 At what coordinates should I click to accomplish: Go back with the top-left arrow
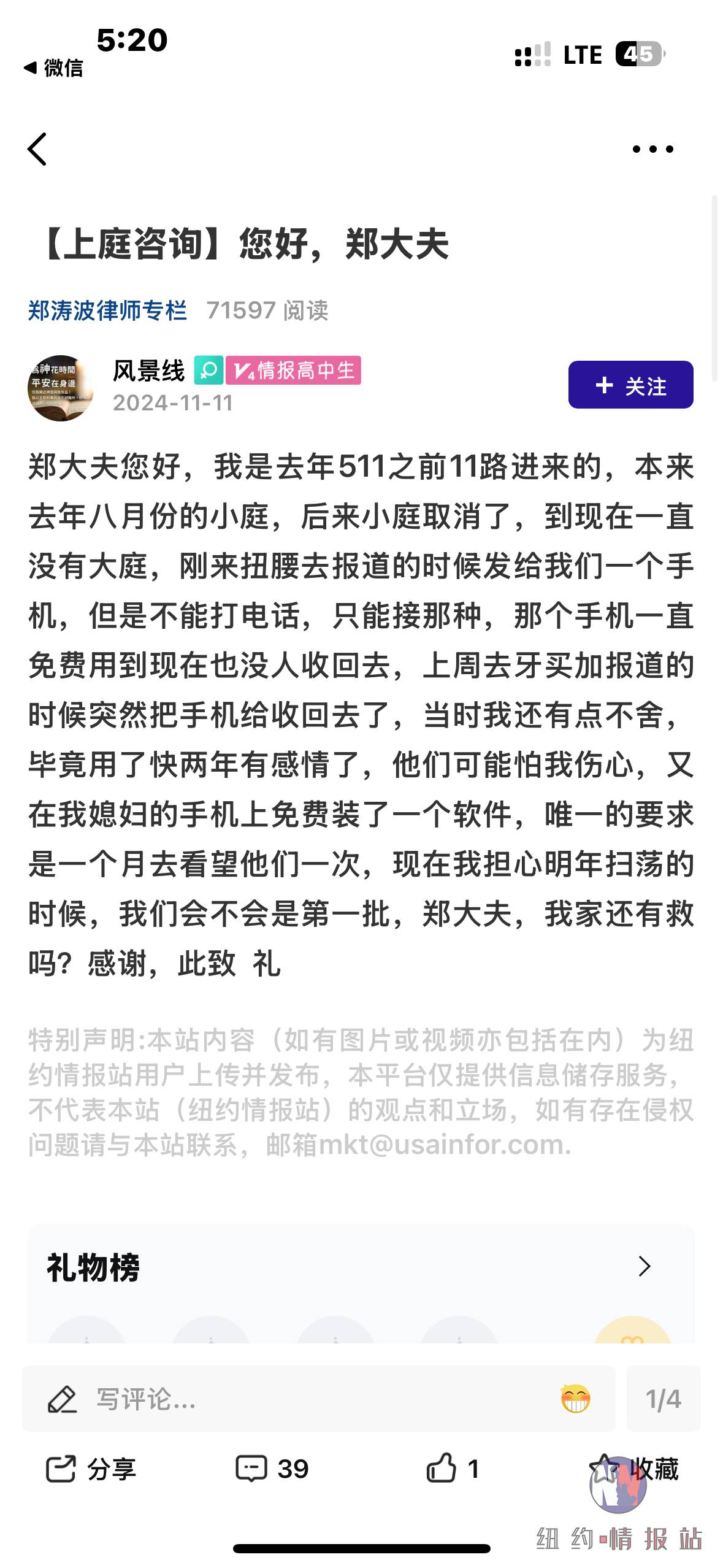click(37, 149)
